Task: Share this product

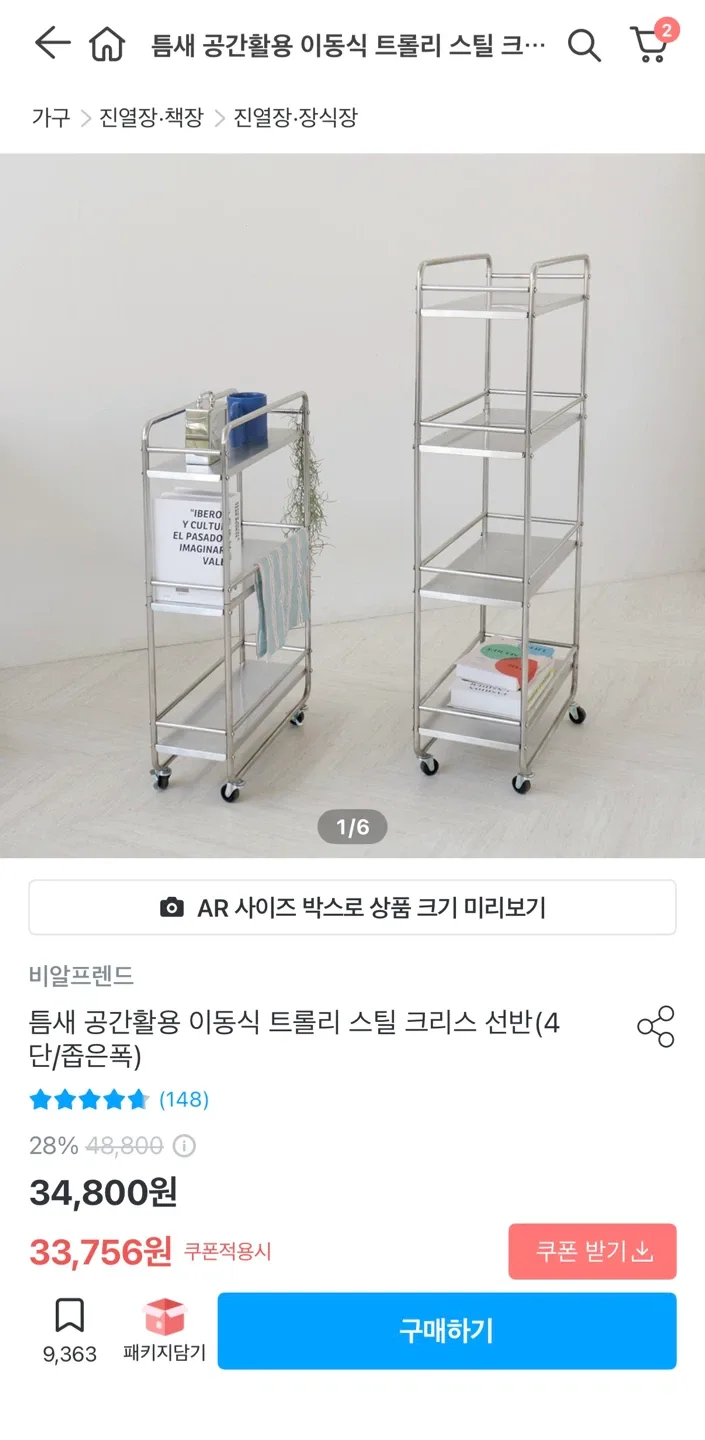Action: [656, 1027]
